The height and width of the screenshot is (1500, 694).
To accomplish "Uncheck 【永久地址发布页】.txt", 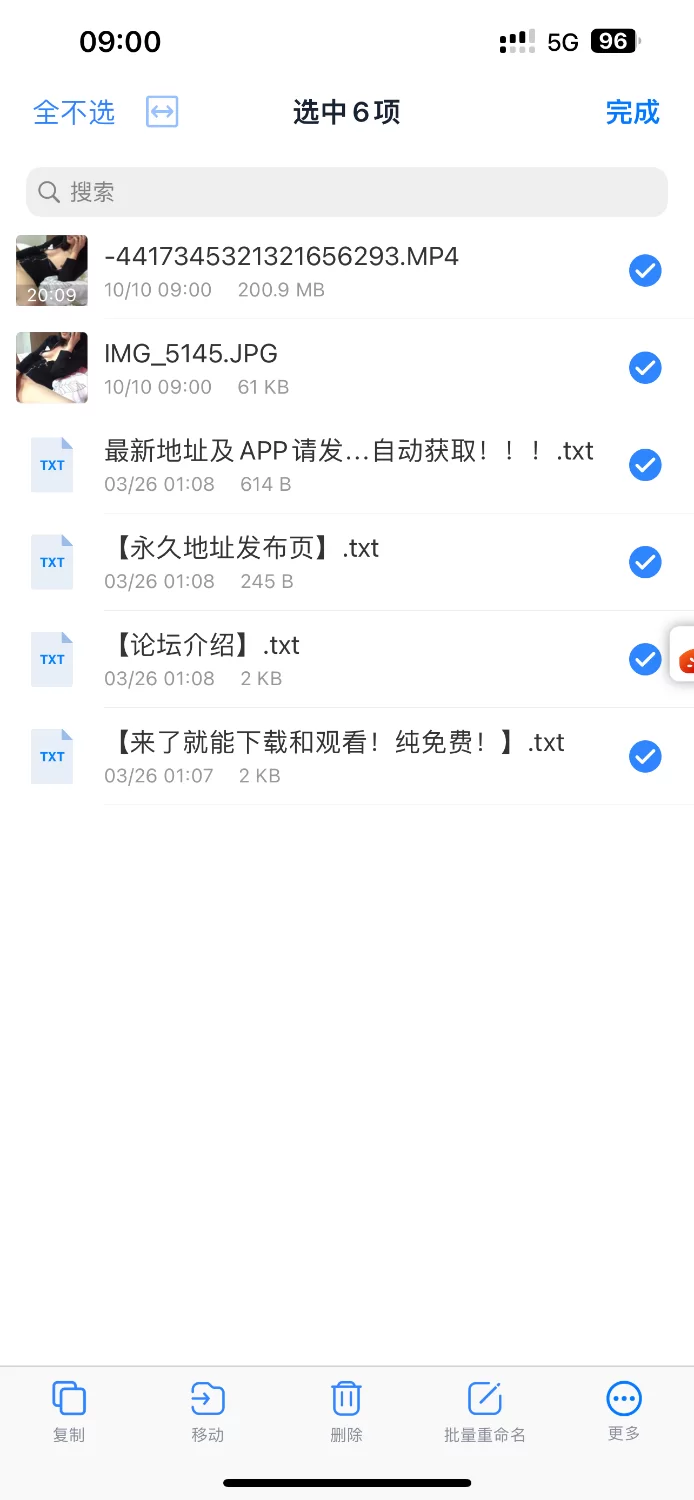I will click(645, 562).
